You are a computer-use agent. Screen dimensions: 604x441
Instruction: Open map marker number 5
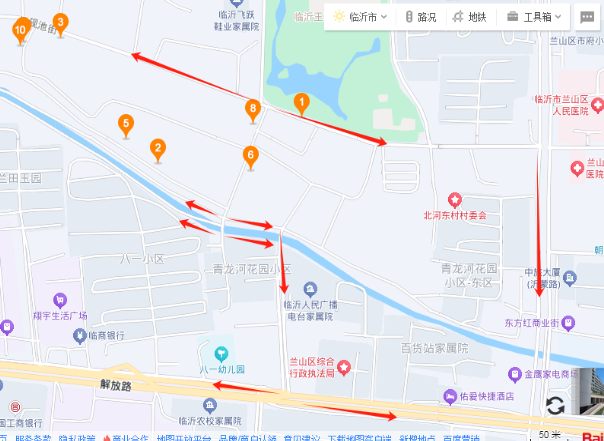pos(125,124)
